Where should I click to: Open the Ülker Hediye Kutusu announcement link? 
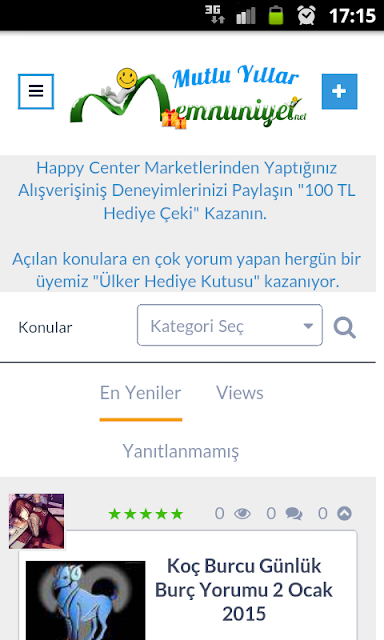pyautogui.click(x=186, y=270)
